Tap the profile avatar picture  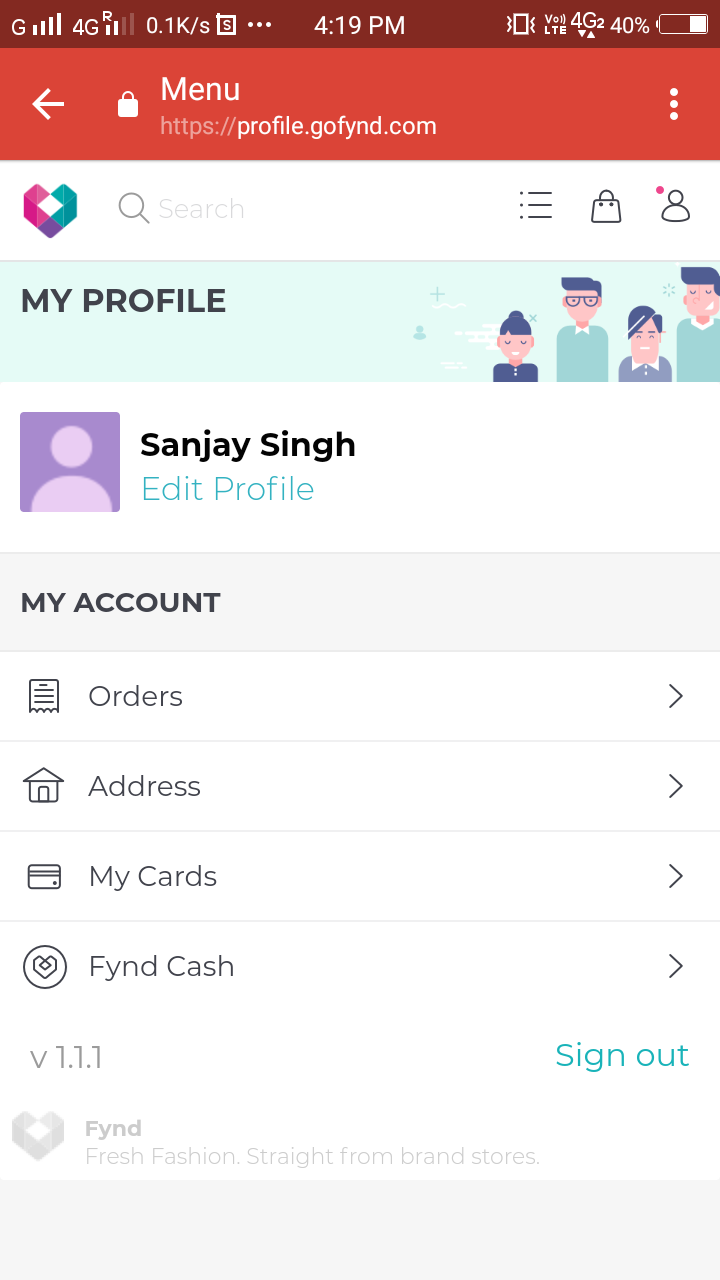70,462
